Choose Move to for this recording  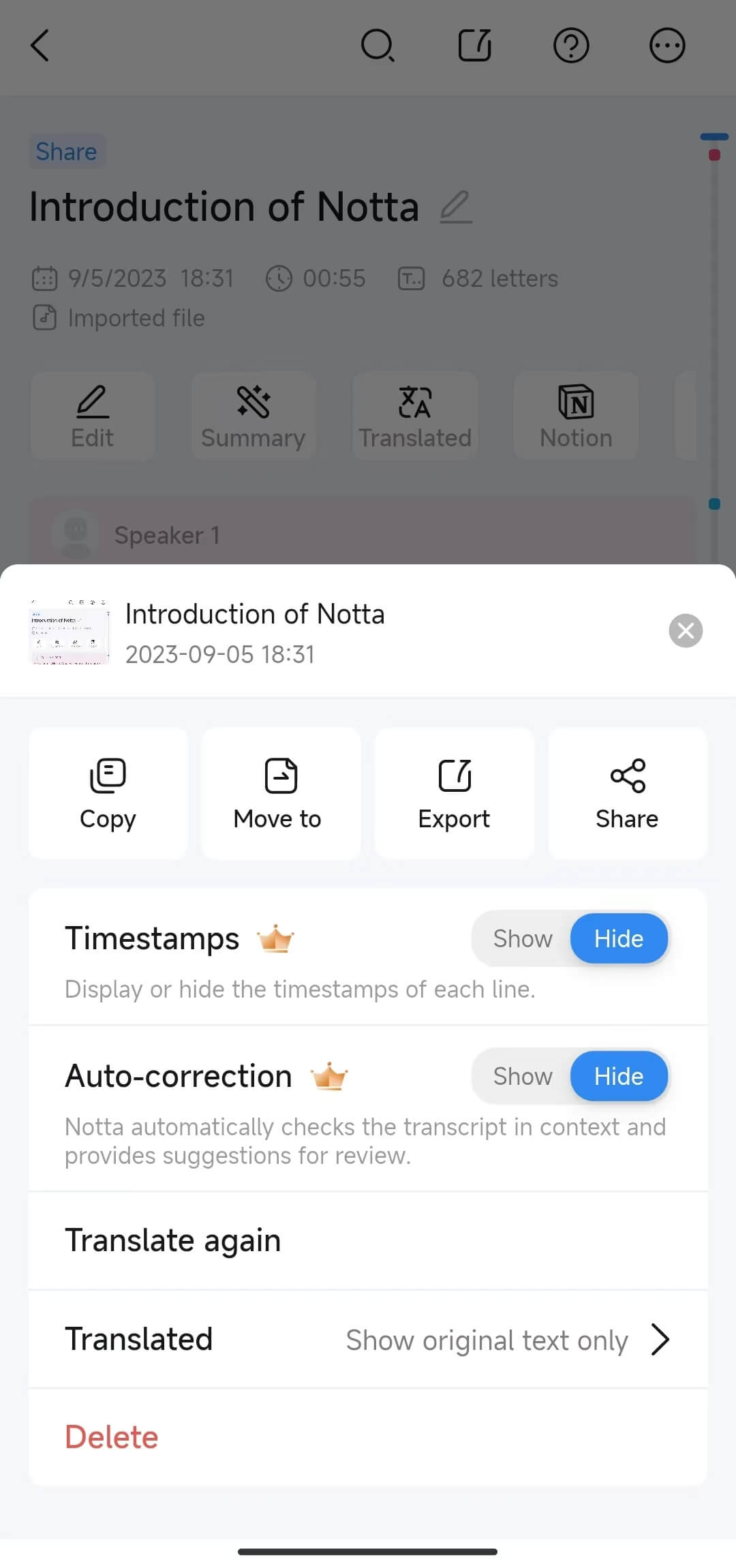280,793
